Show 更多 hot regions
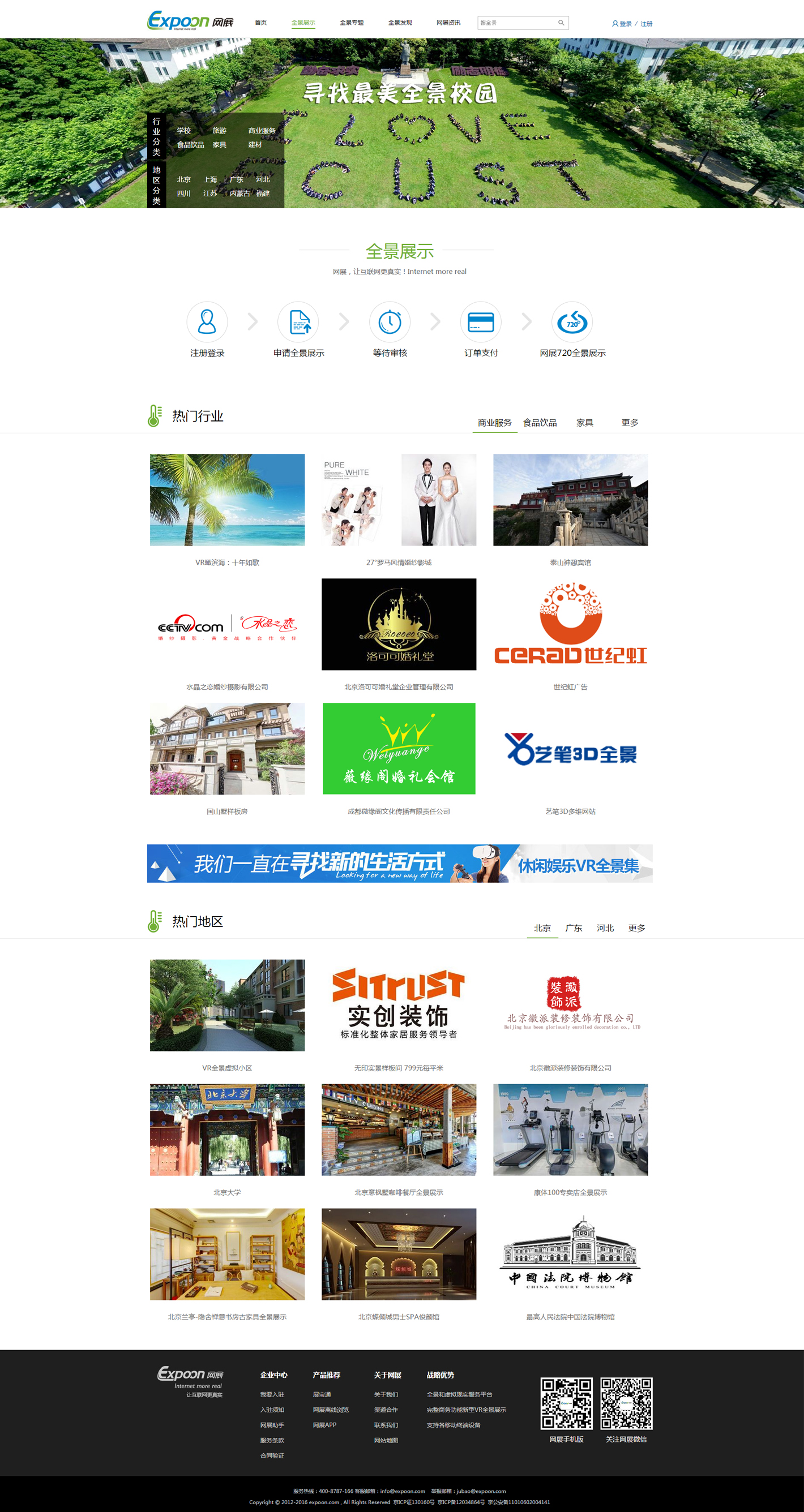The image size is (804, 1512). 636,928
